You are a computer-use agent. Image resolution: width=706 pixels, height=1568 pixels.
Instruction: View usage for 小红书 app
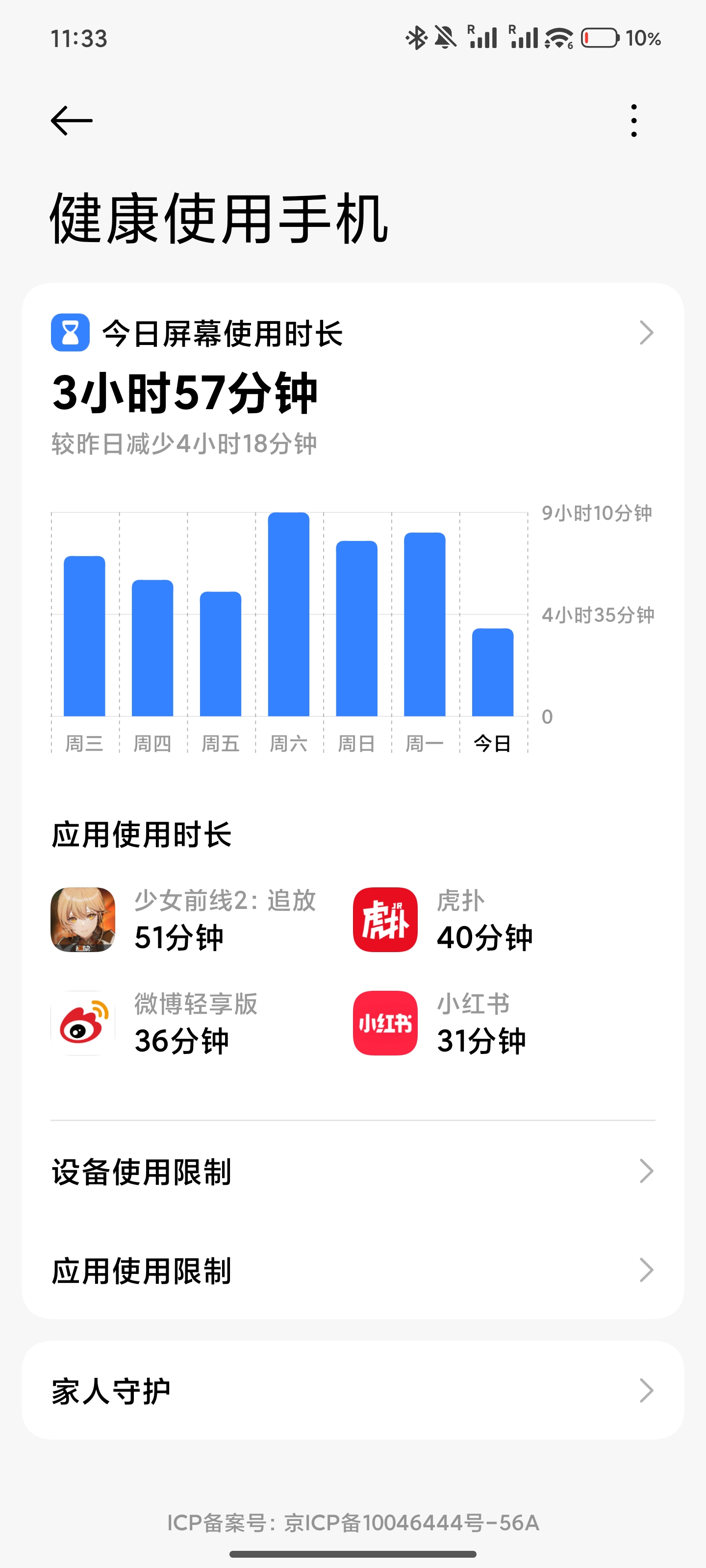tap(440, 1023)
